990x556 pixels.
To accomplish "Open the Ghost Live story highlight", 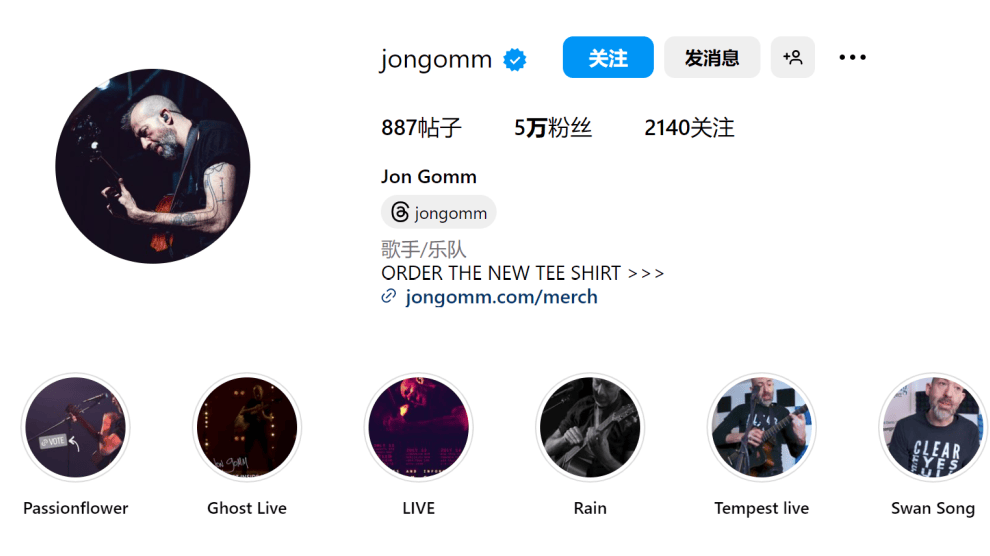I will (247, 428).
